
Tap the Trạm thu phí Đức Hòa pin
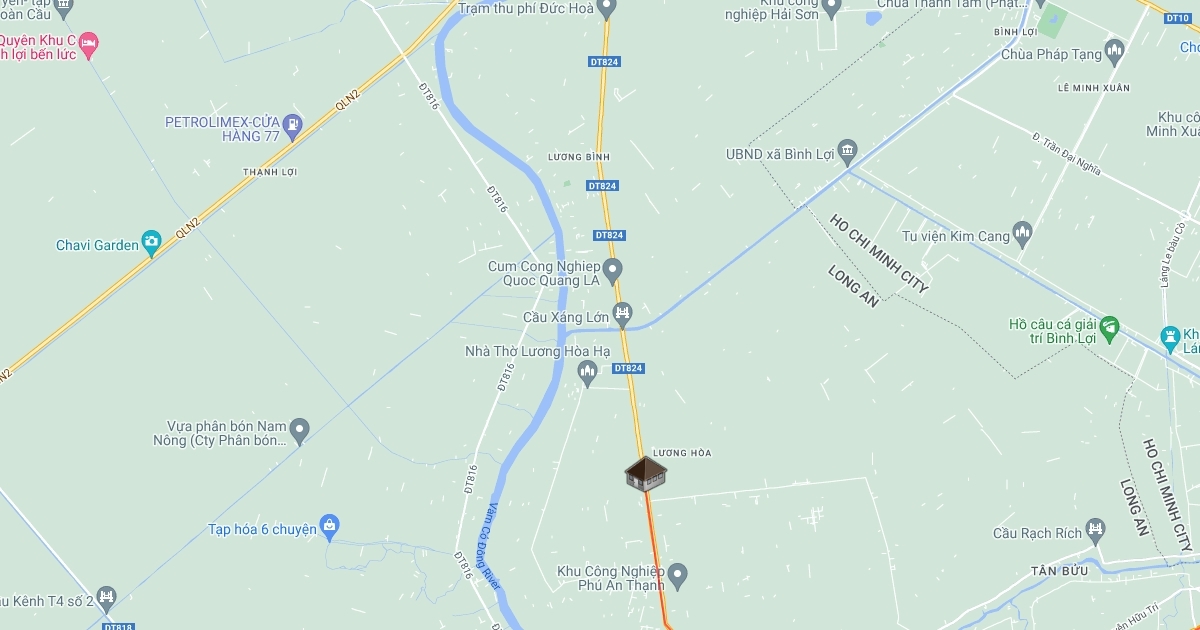pos(606,9)
